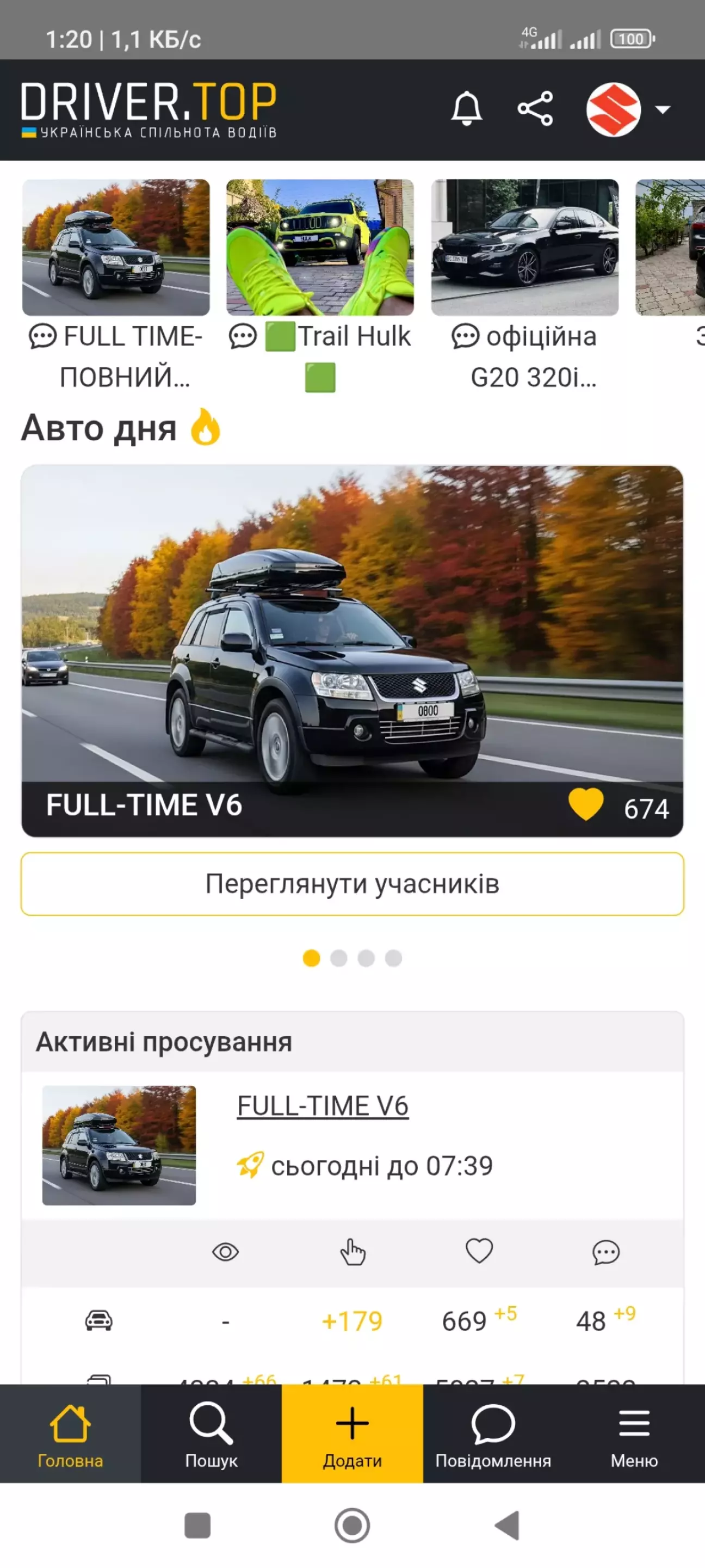Open the profile avatar dropdown
Screen dimensions: 705x1568
point(628,109)
